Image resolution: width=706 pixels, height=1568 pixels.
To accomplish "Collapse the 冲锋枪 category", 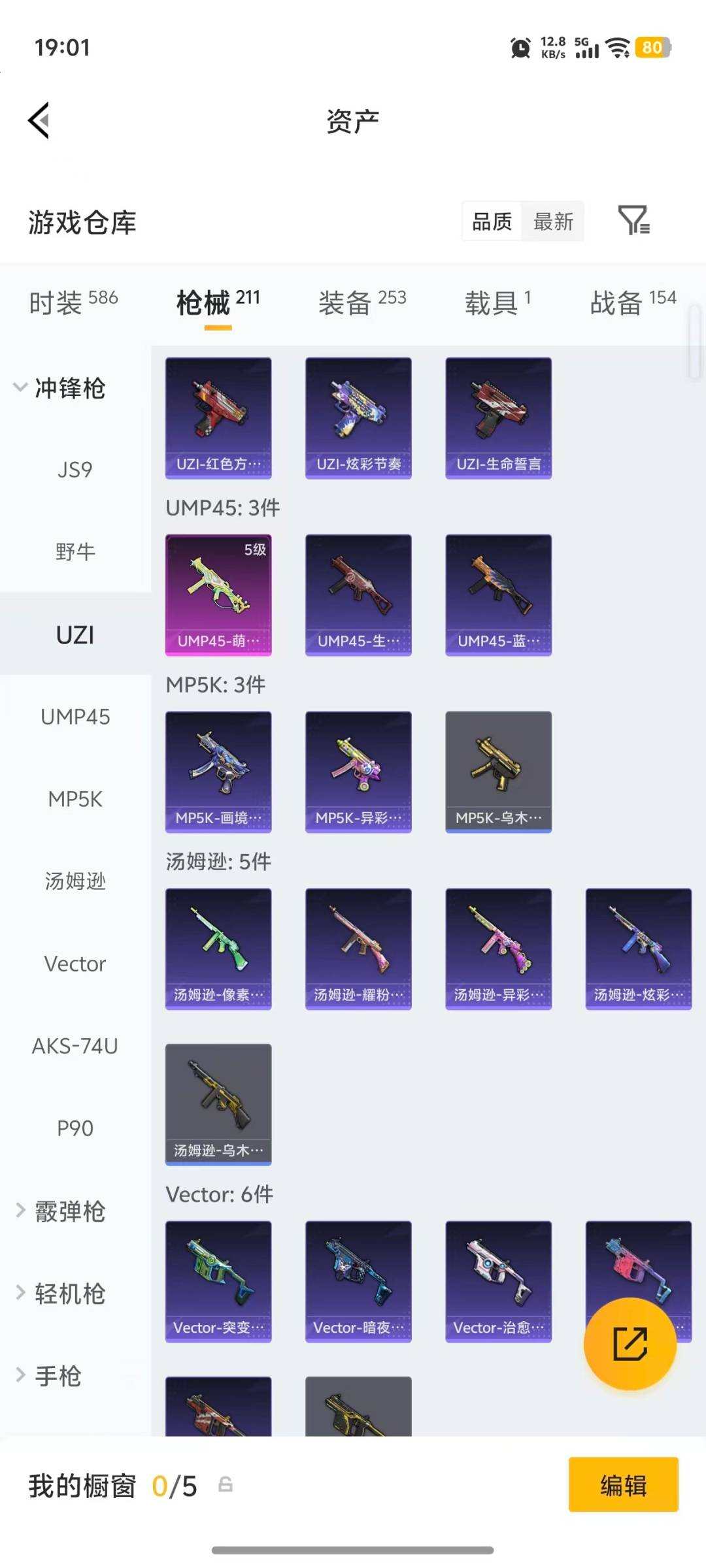I will coord(59,388).
